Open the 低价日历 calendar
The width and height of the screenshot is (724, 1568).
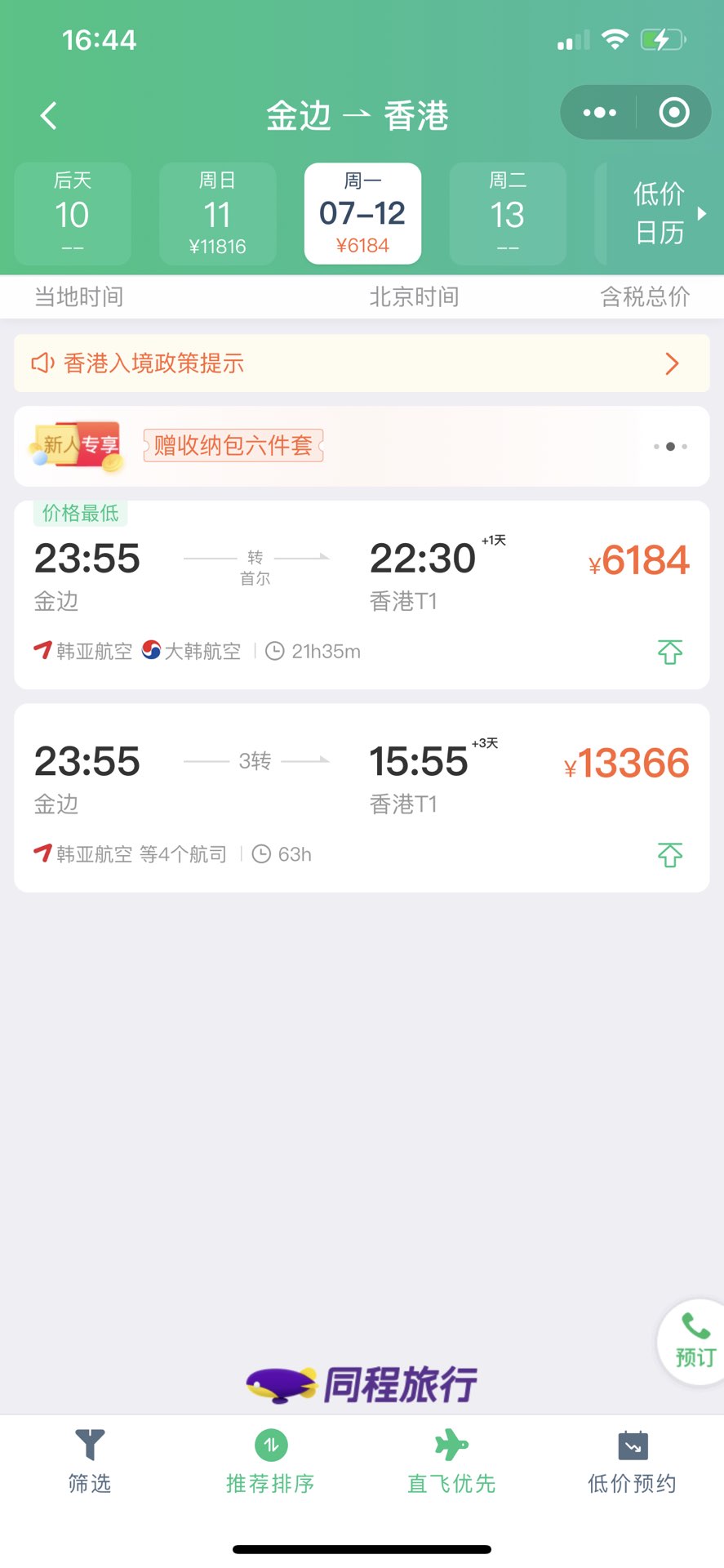(x=663, y=213)
